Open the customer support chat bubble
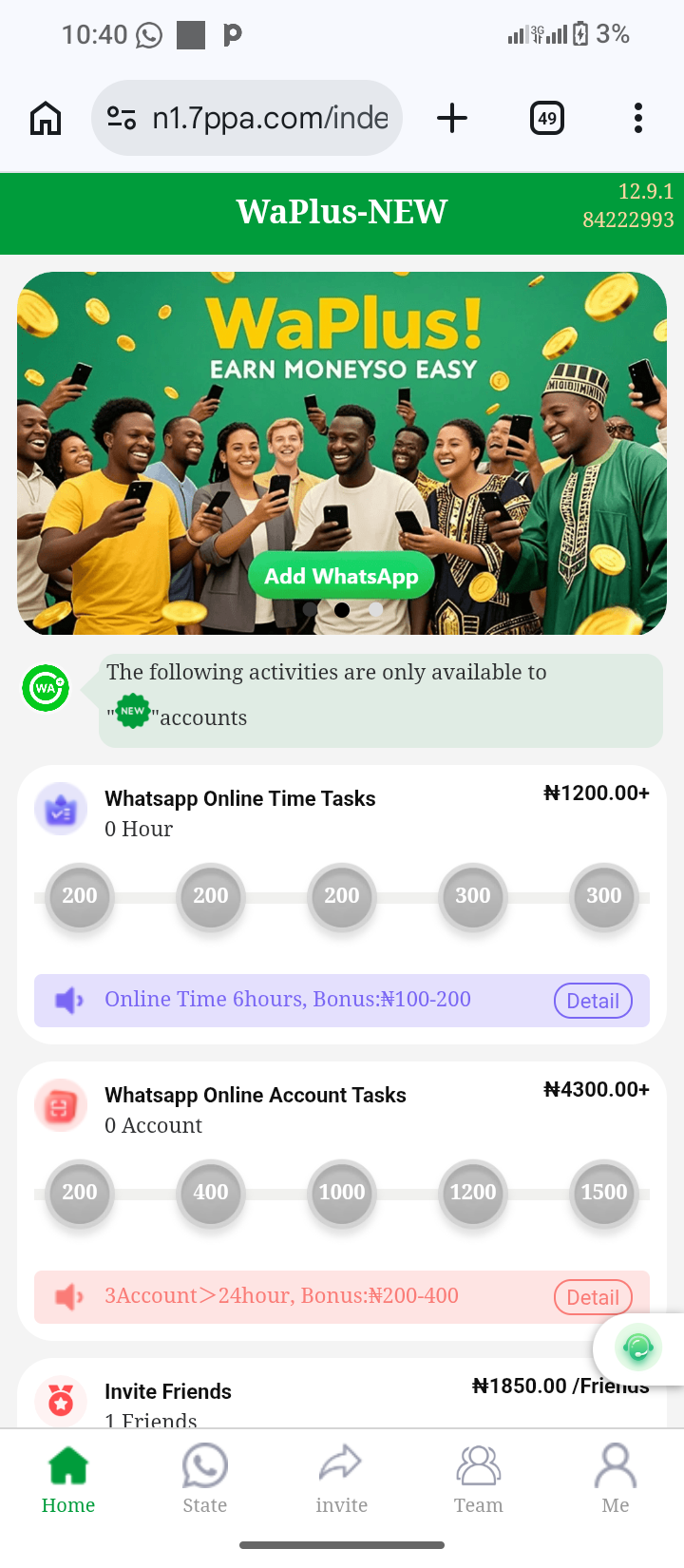 pyautogui.click(x=638, y=1347)
